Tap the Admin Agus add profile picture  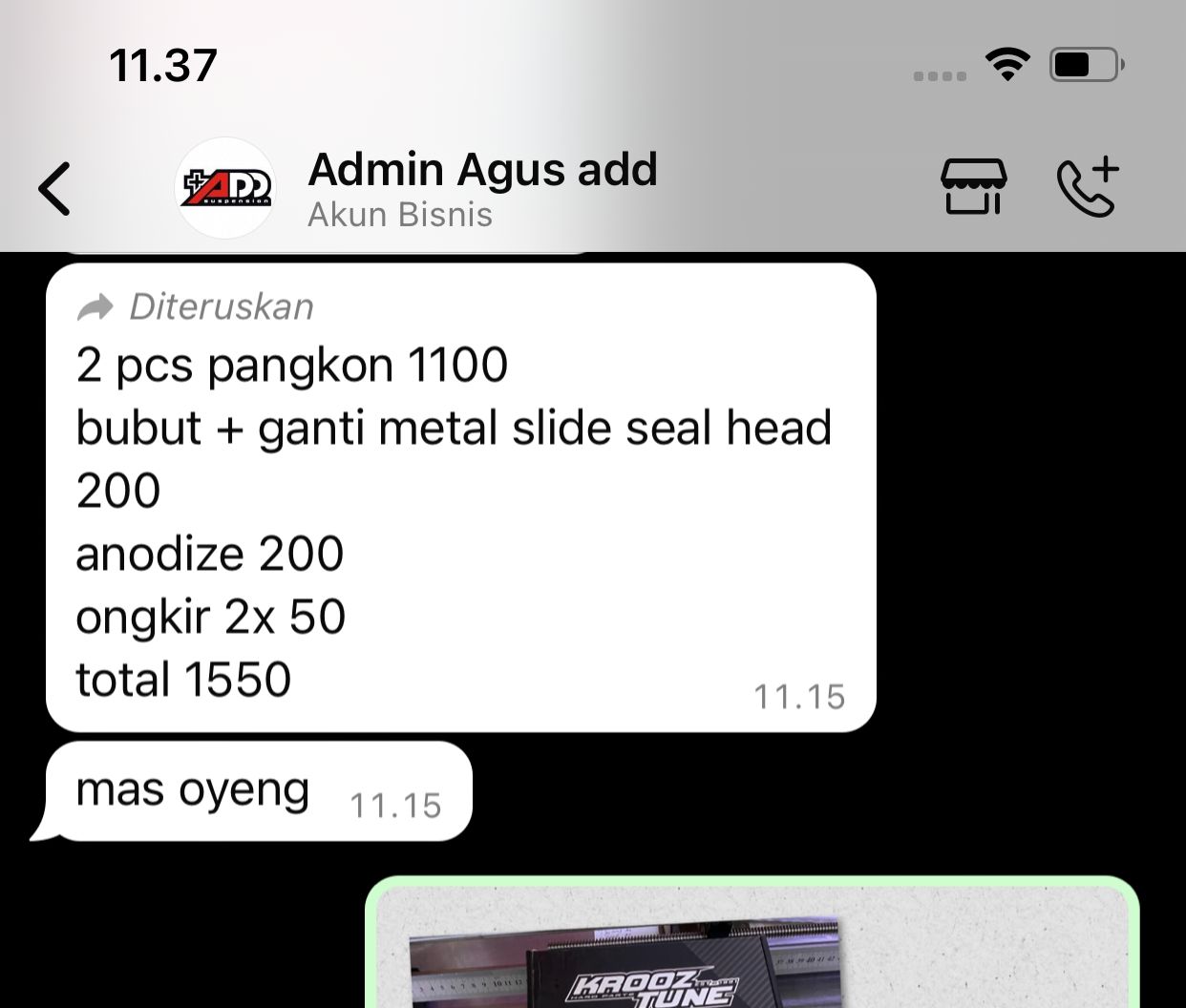(226, 188)
